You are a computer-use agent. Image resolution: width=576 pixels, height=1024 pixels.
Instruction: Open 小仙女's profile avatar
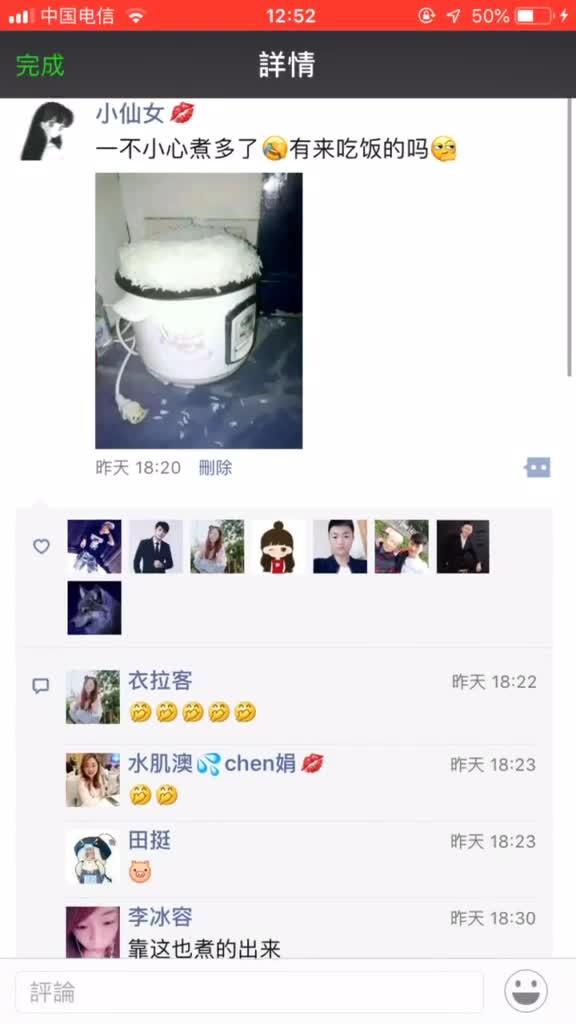pos(45,131)
